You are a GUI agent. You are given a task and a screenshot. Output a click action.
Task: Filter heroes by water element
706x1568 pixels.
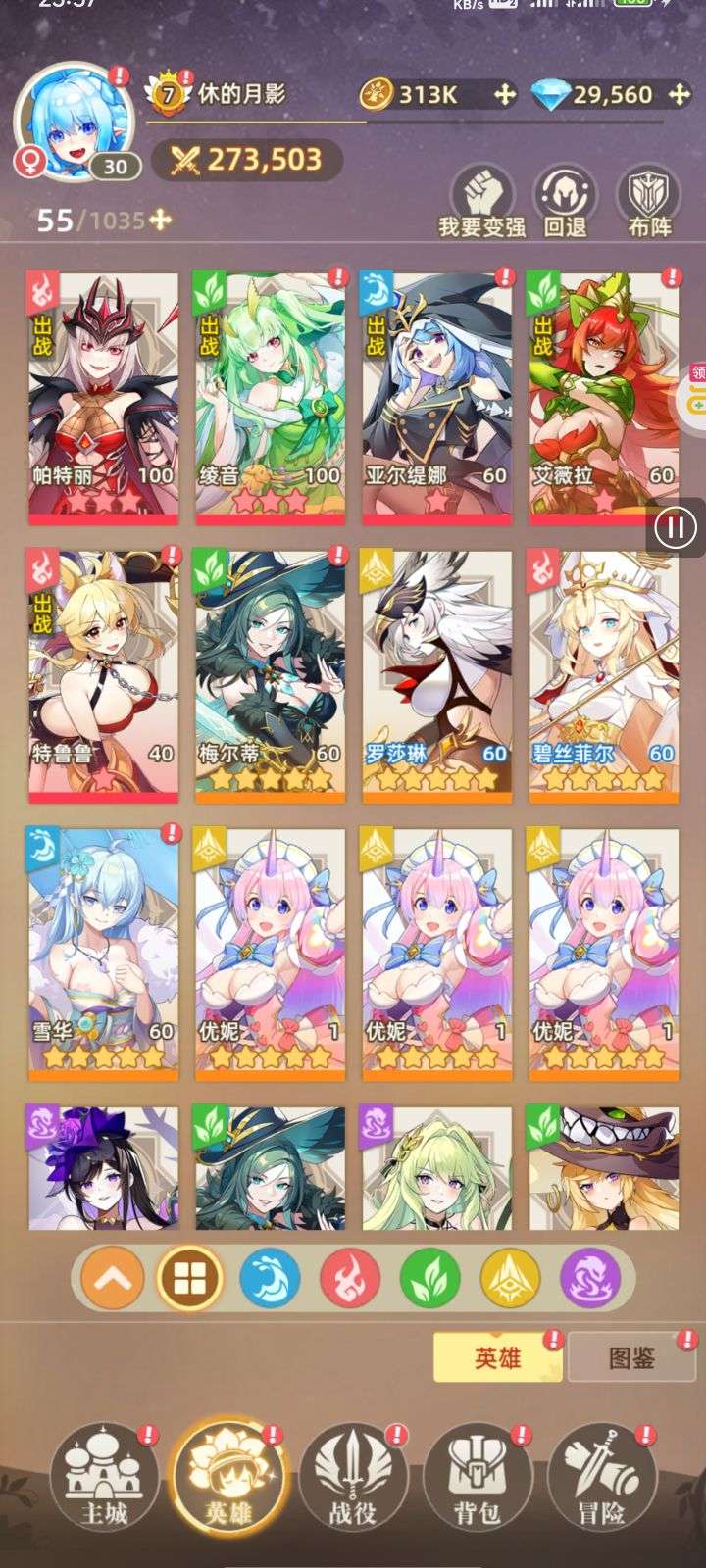[271, 1278]
